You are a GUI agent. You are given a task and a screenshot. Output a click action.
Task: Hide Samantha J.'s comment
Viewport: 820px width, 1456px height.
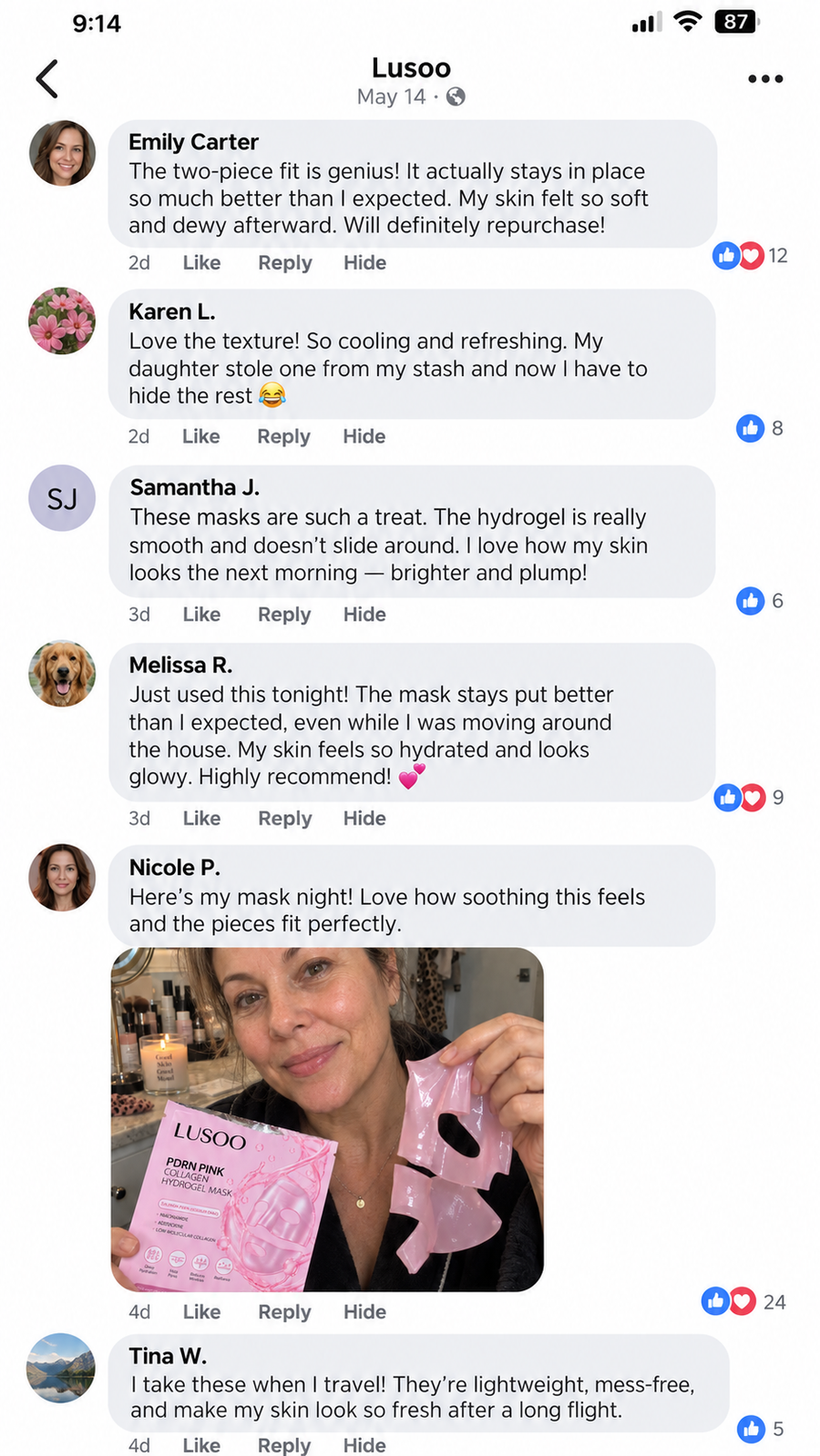364,615
